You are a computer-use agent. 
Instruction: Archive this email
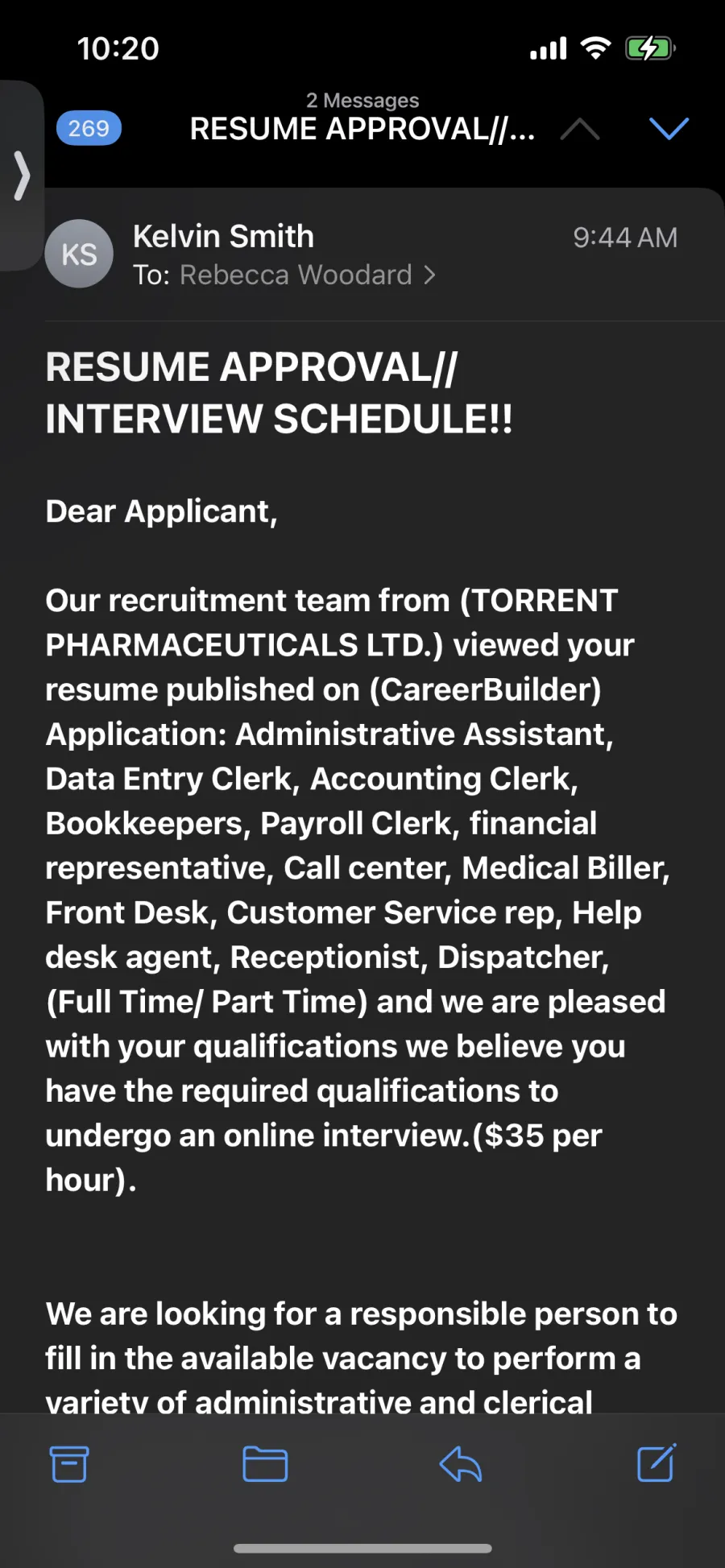tap(69, 1464)
